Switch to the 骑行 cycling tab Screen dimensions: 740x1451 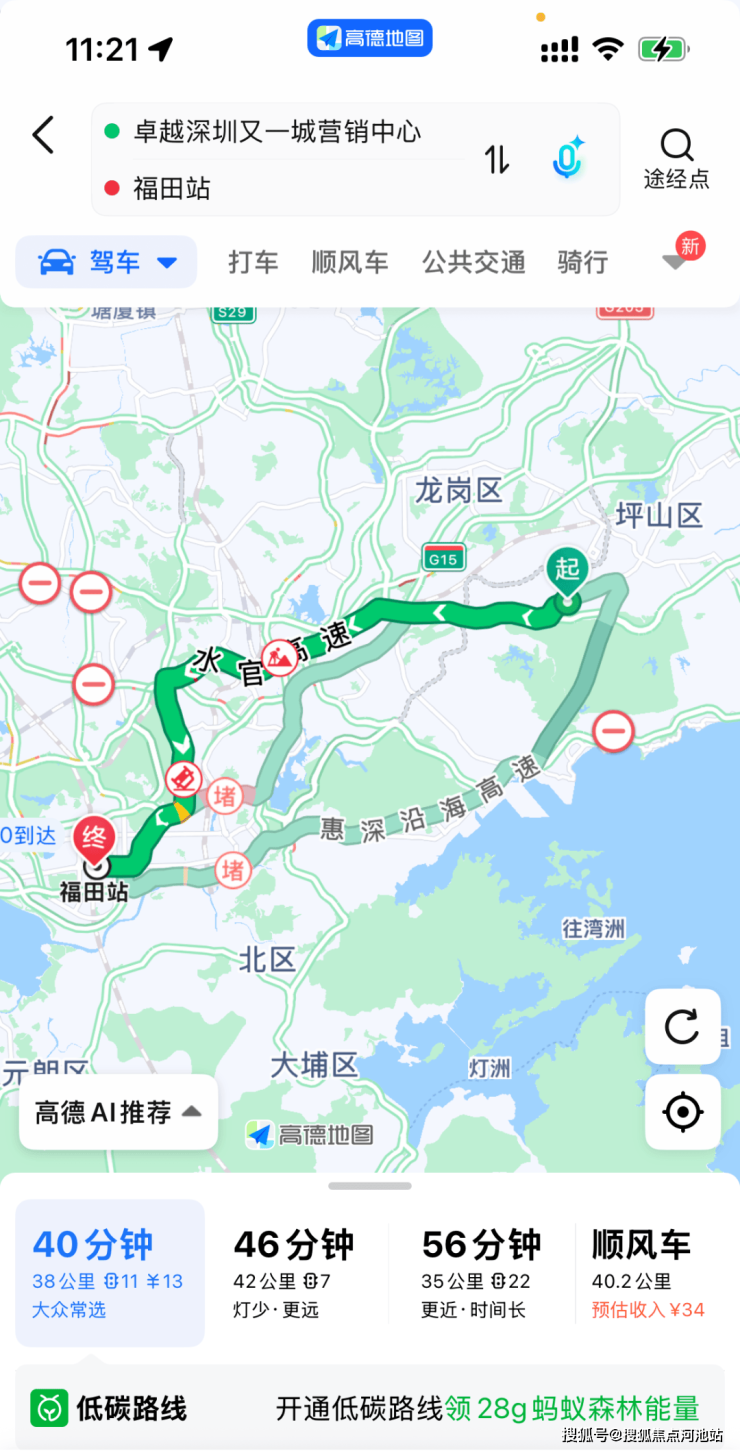click(x=582, y=262)
